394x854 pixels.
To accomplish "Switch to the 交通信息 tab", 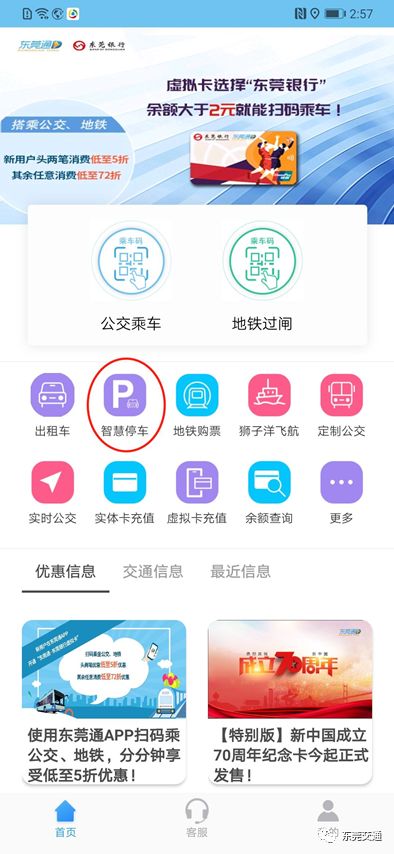I will pos(153,571).
